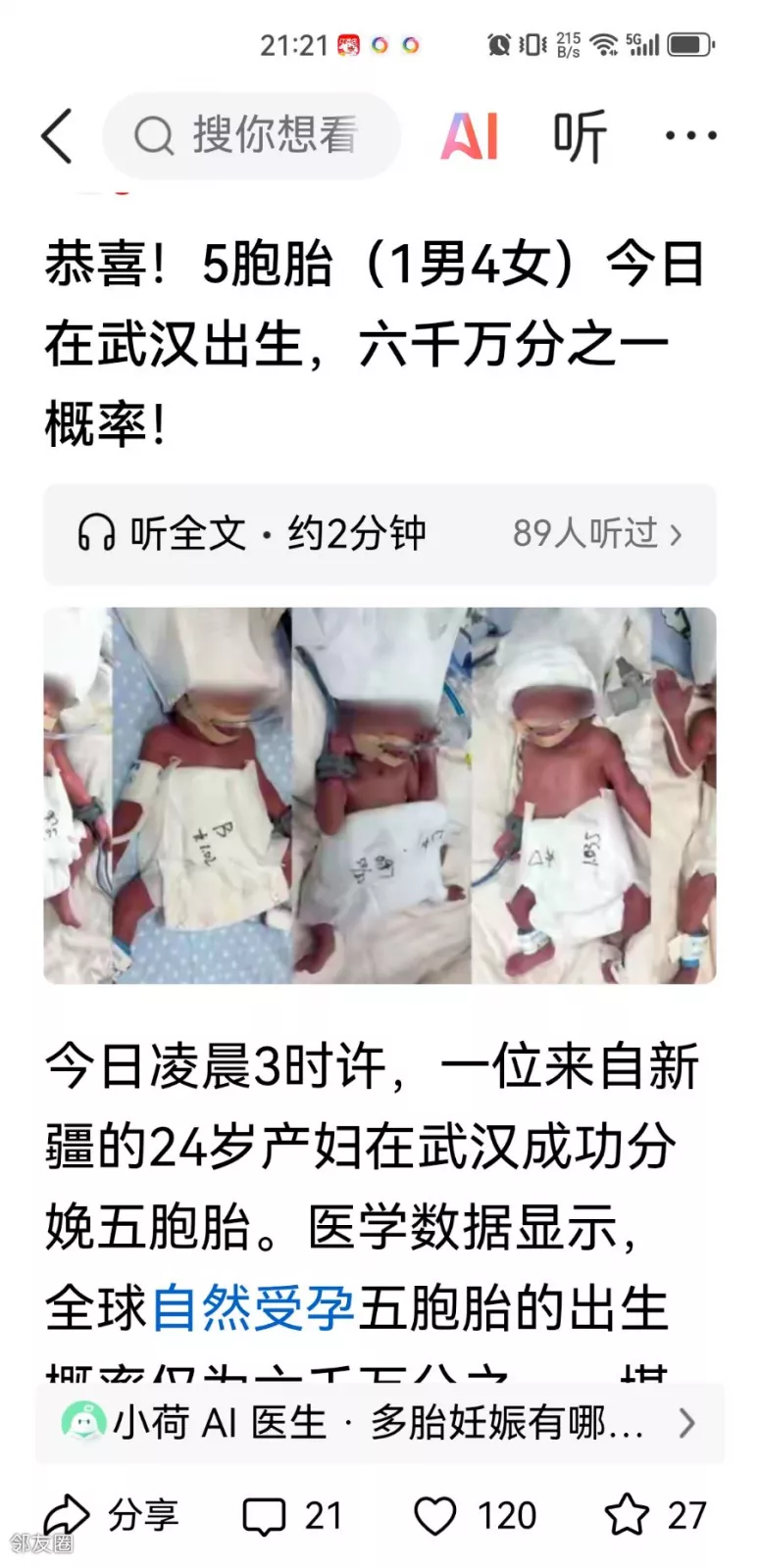This screenshot has height=1568, width=760.
Task: Open the 自然受孕 highlighted link
Action: point(252,1307)
